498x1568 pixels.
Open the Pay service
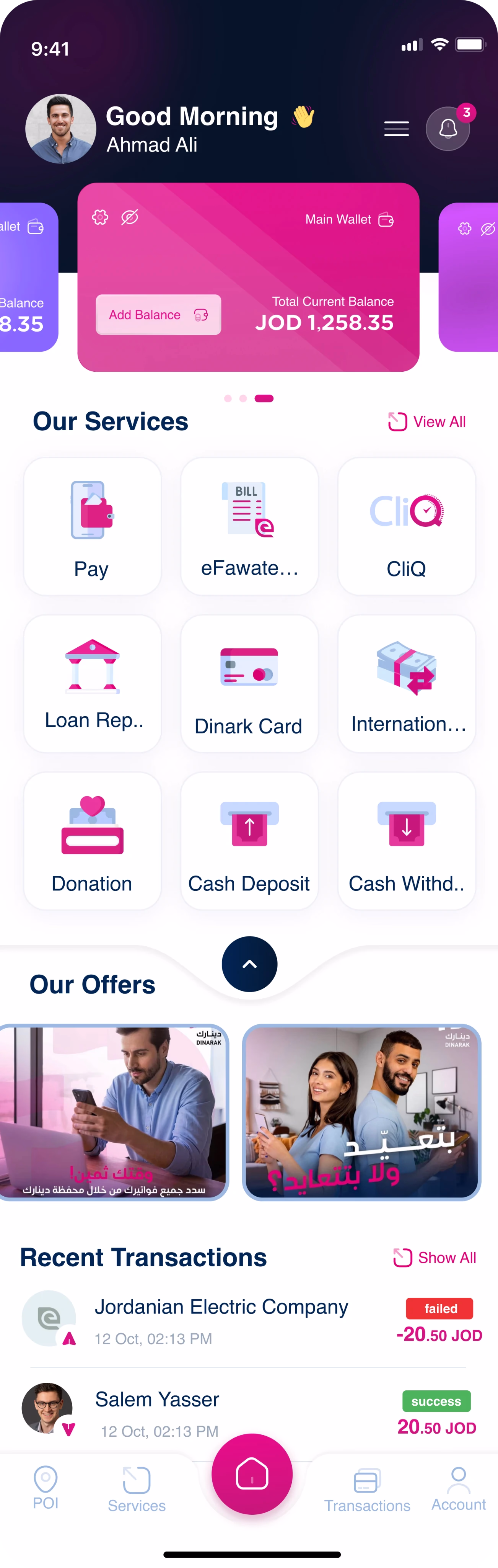pyautogui.click(x=92, y=526)
